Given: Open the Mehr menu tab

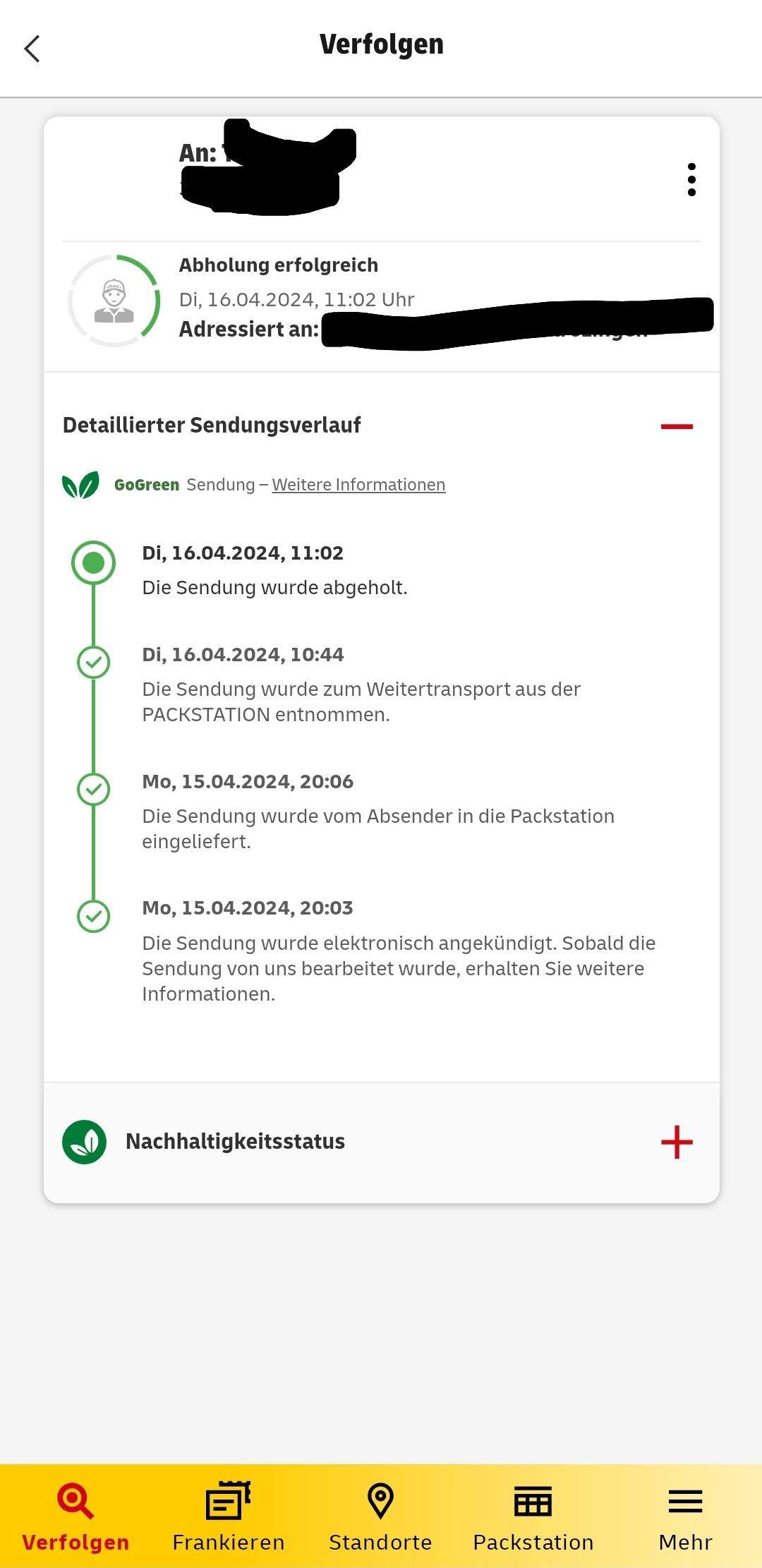Looking at the screenshot, I should [x=685, y=1516].
